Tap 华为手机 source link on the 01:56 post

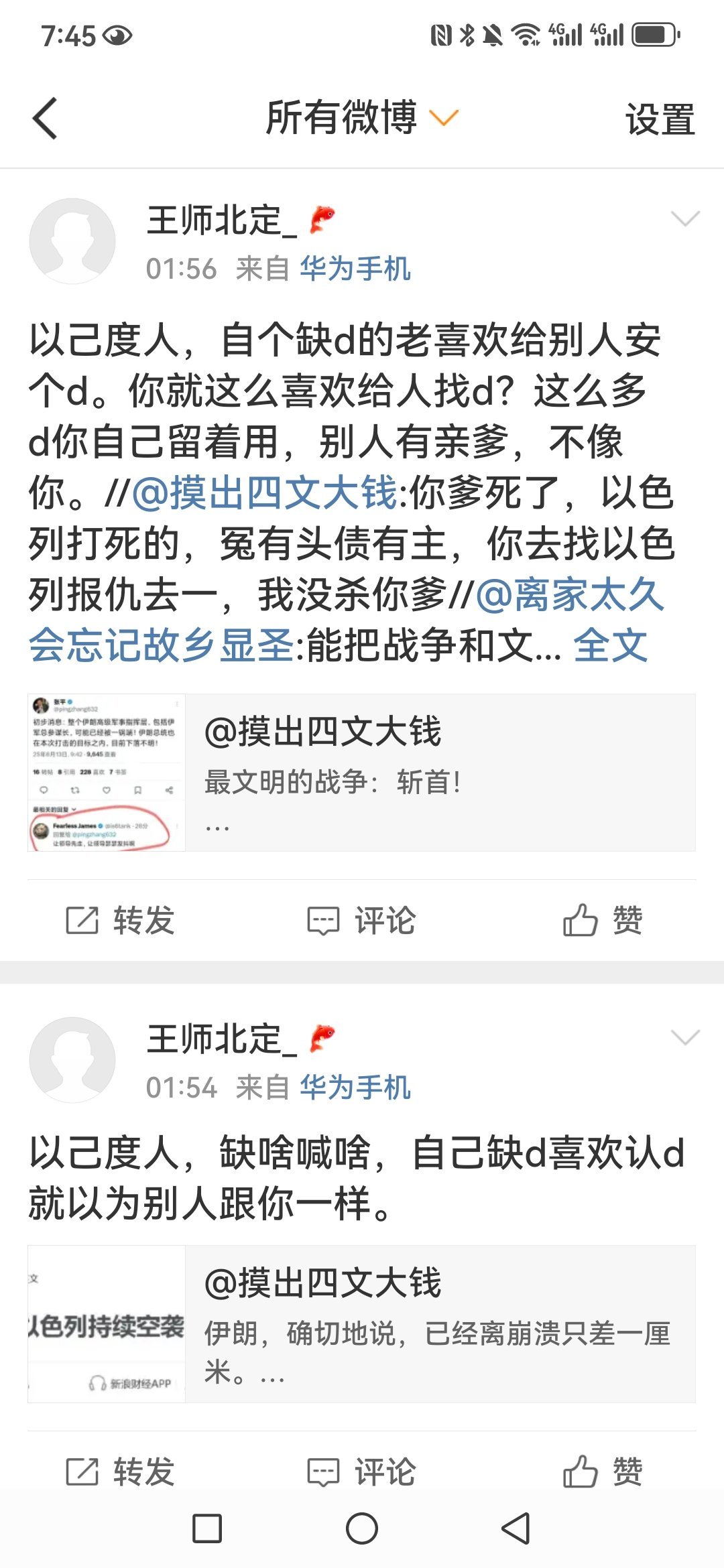pyautogui.click(x=355, y=269)
